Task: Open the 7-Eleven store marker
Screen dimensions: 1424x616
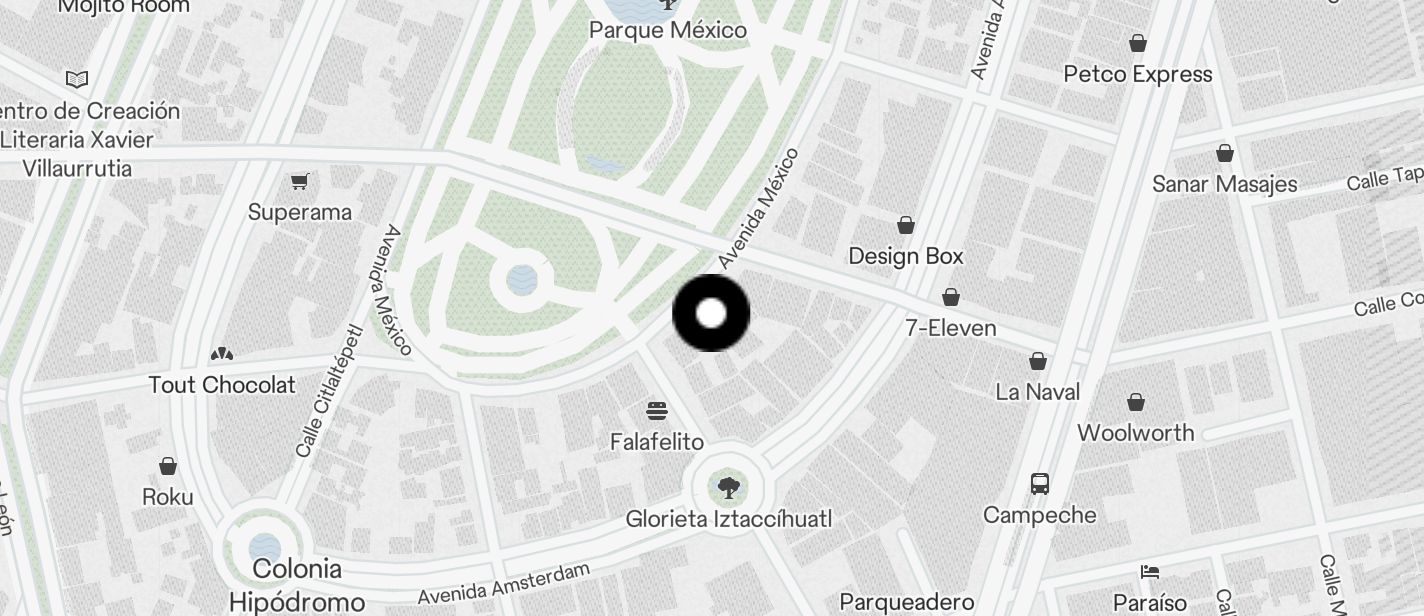Action: pos(951,298)
